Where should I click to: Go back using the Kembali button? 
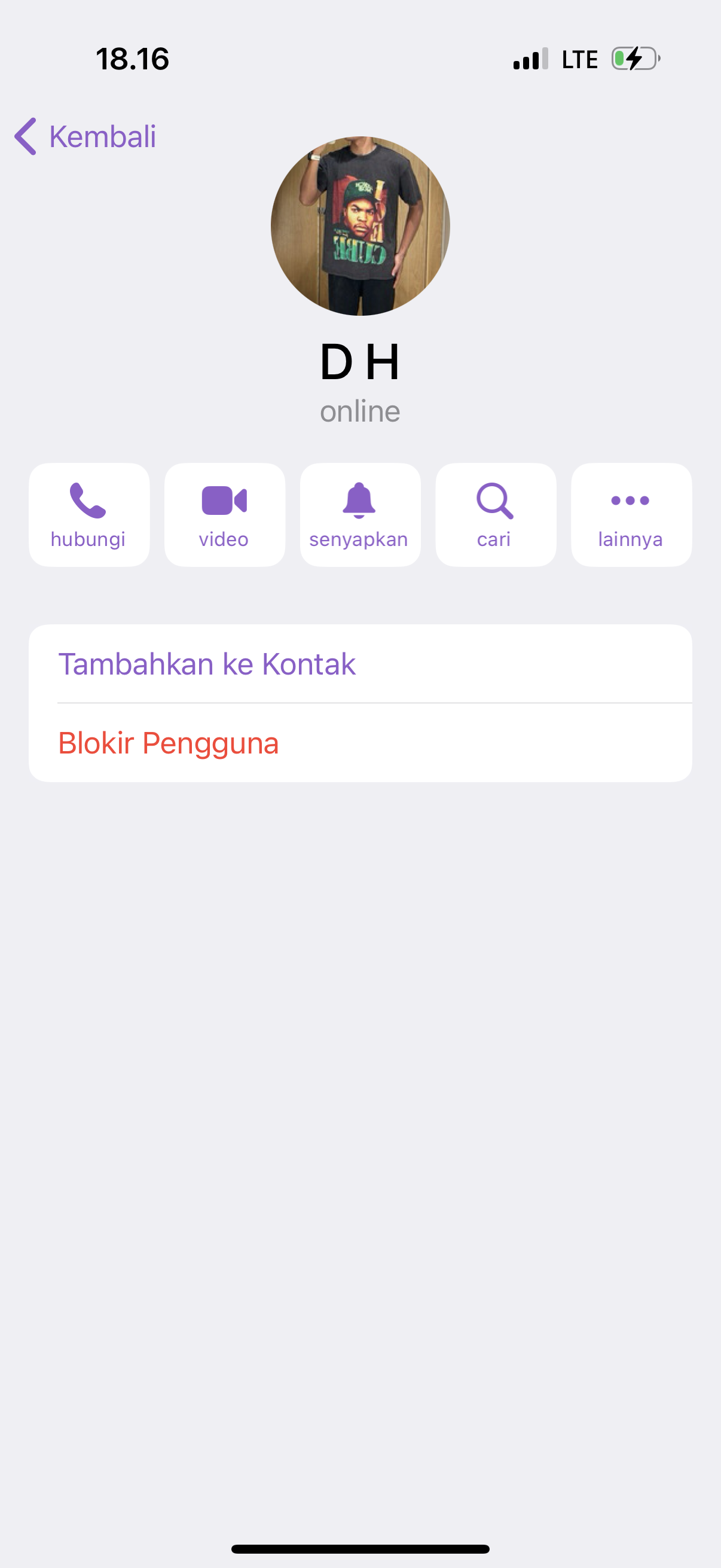click(85, 136)
